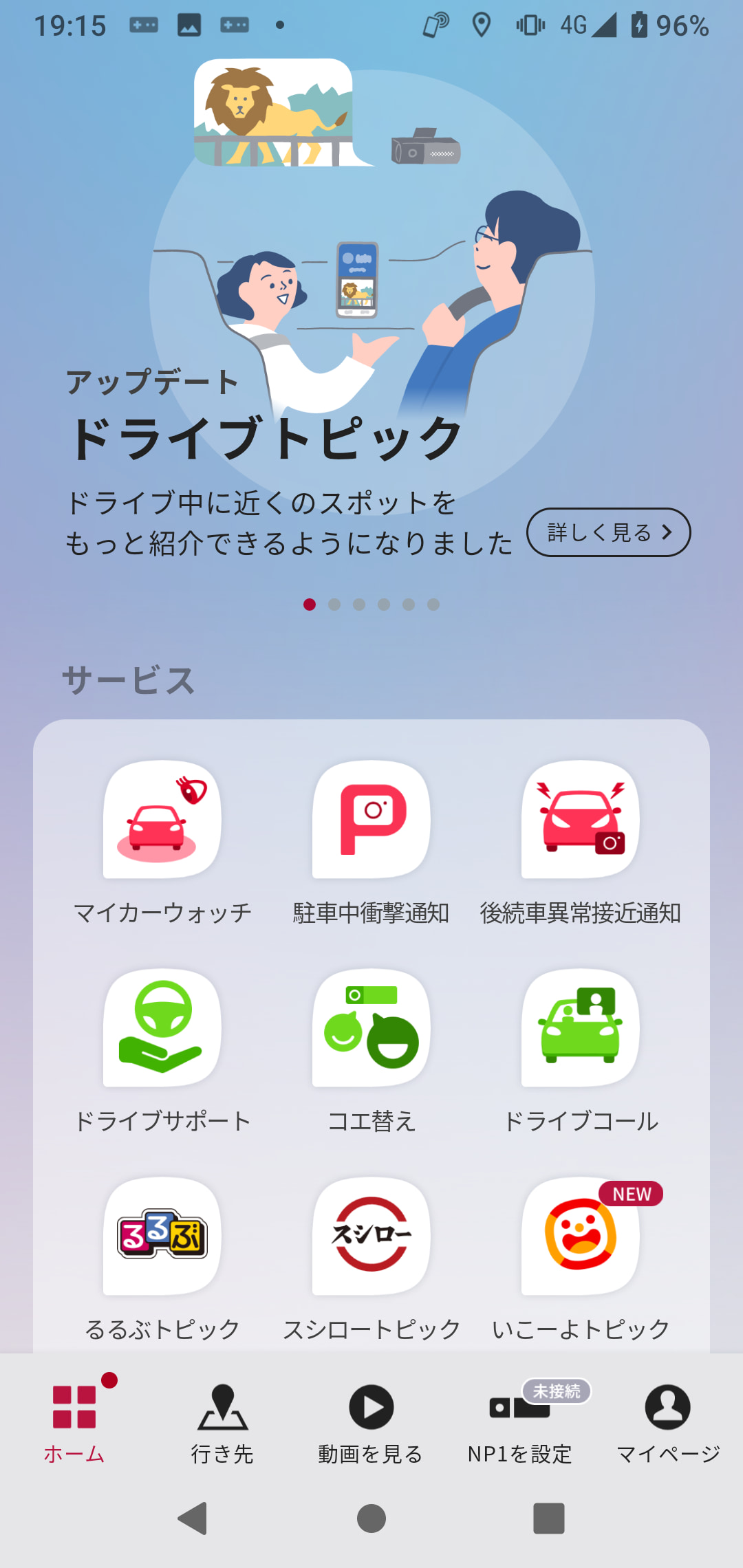Tap the system recent apps button
The image size is (743, 1568).
tap(549, 1518)
